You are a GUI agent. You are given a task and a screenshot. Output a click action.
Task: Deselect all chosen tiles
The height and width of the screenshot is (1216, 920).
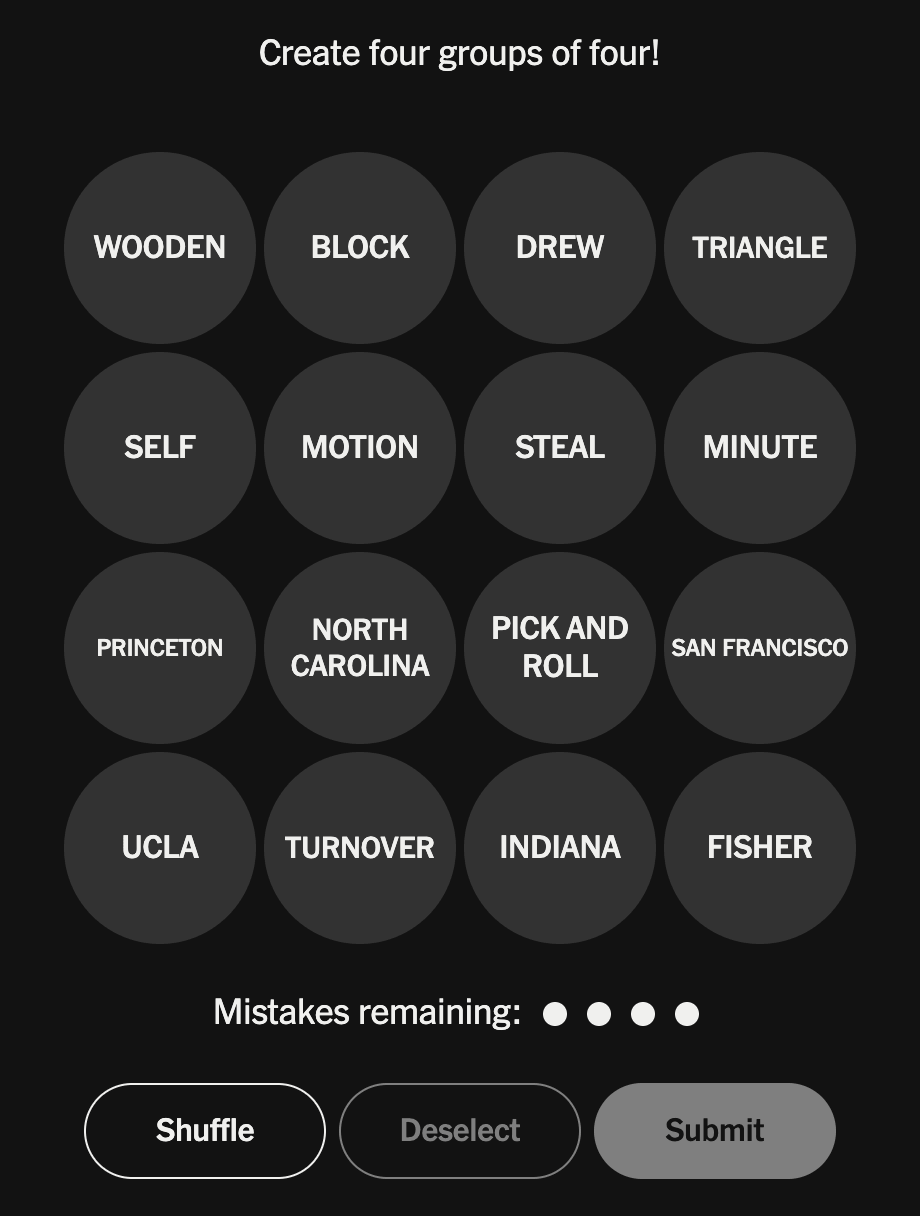459,1130
